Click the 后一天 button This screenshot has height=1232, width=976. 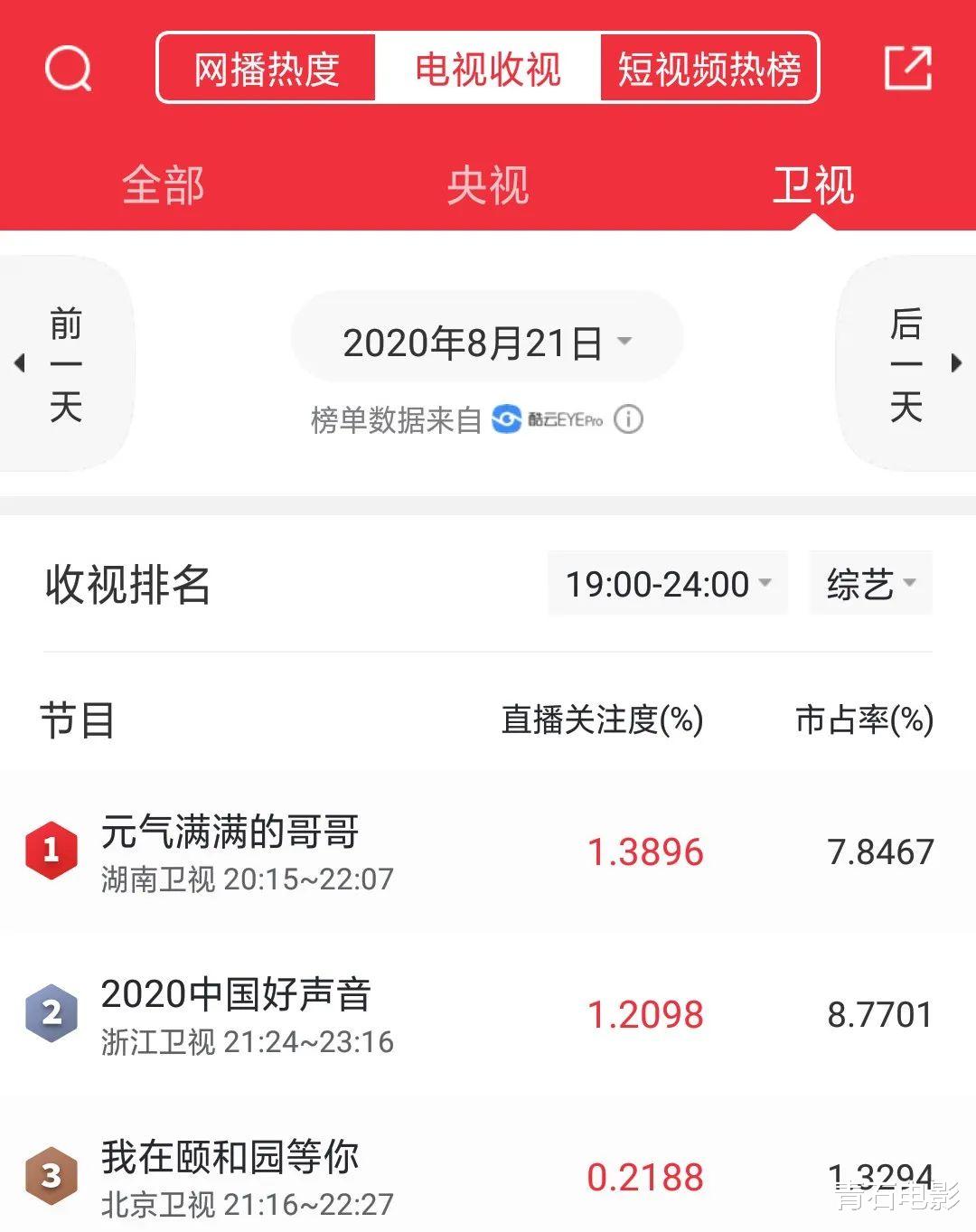908,362
